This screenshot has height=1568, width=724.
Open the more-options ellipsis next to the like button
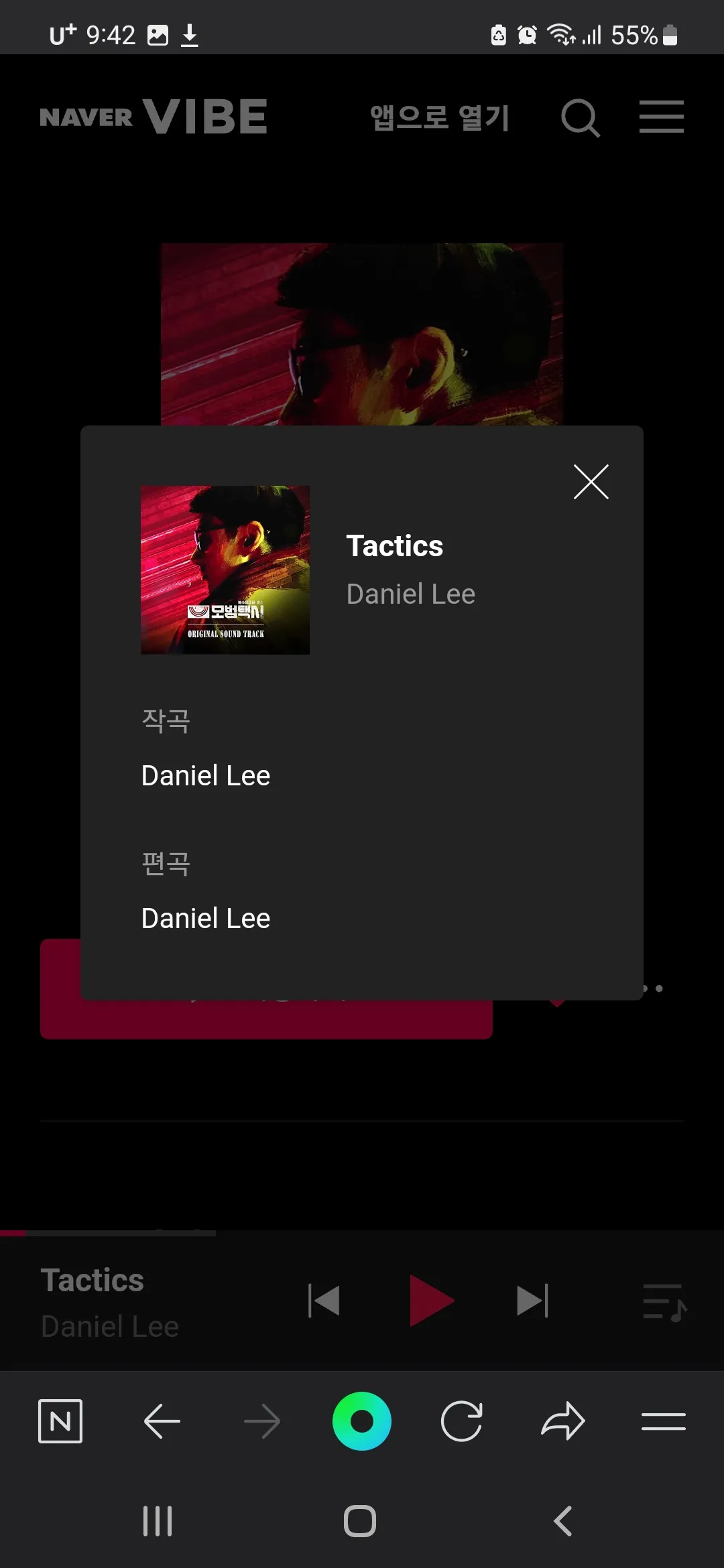(652, 988)
